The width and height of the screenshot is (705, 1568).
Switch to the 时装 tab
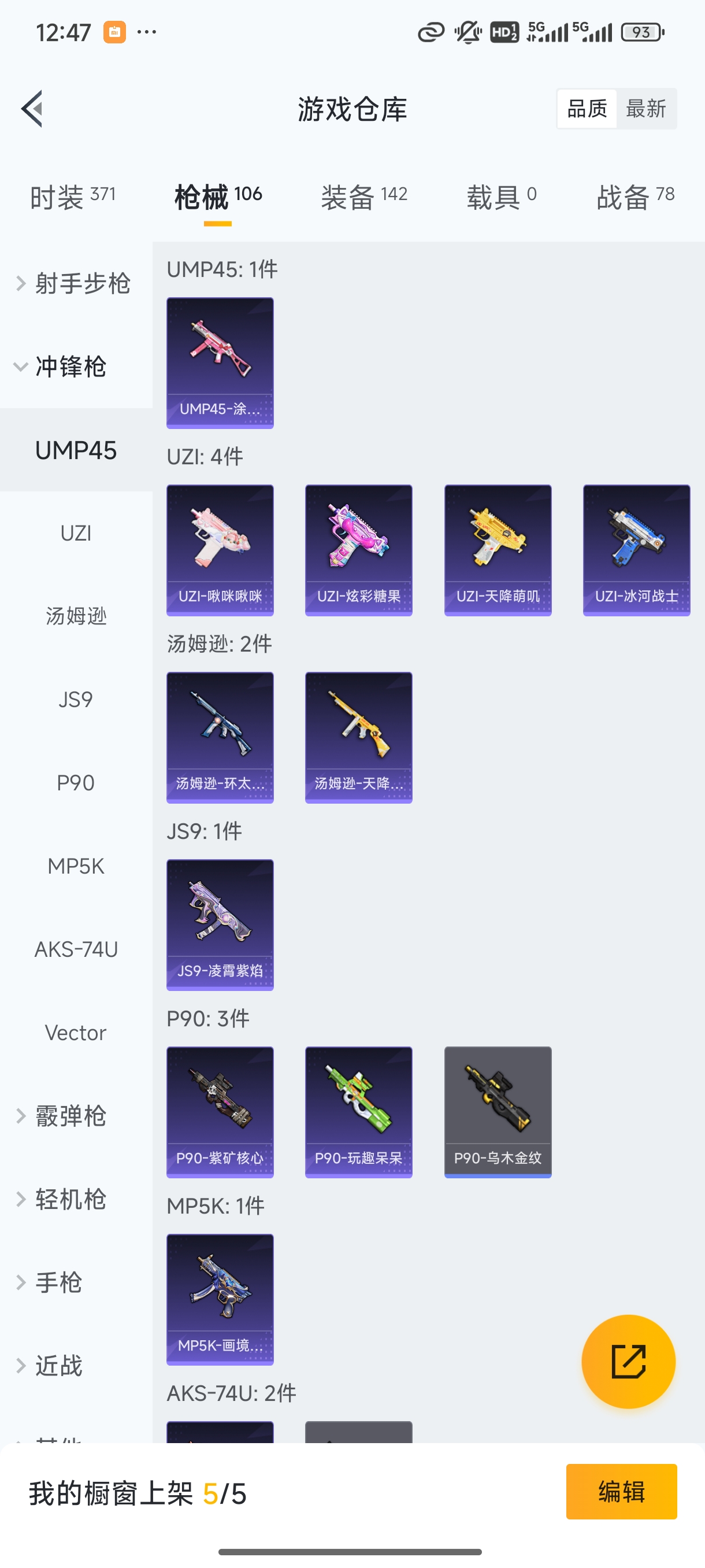click(x=72, y=197)
